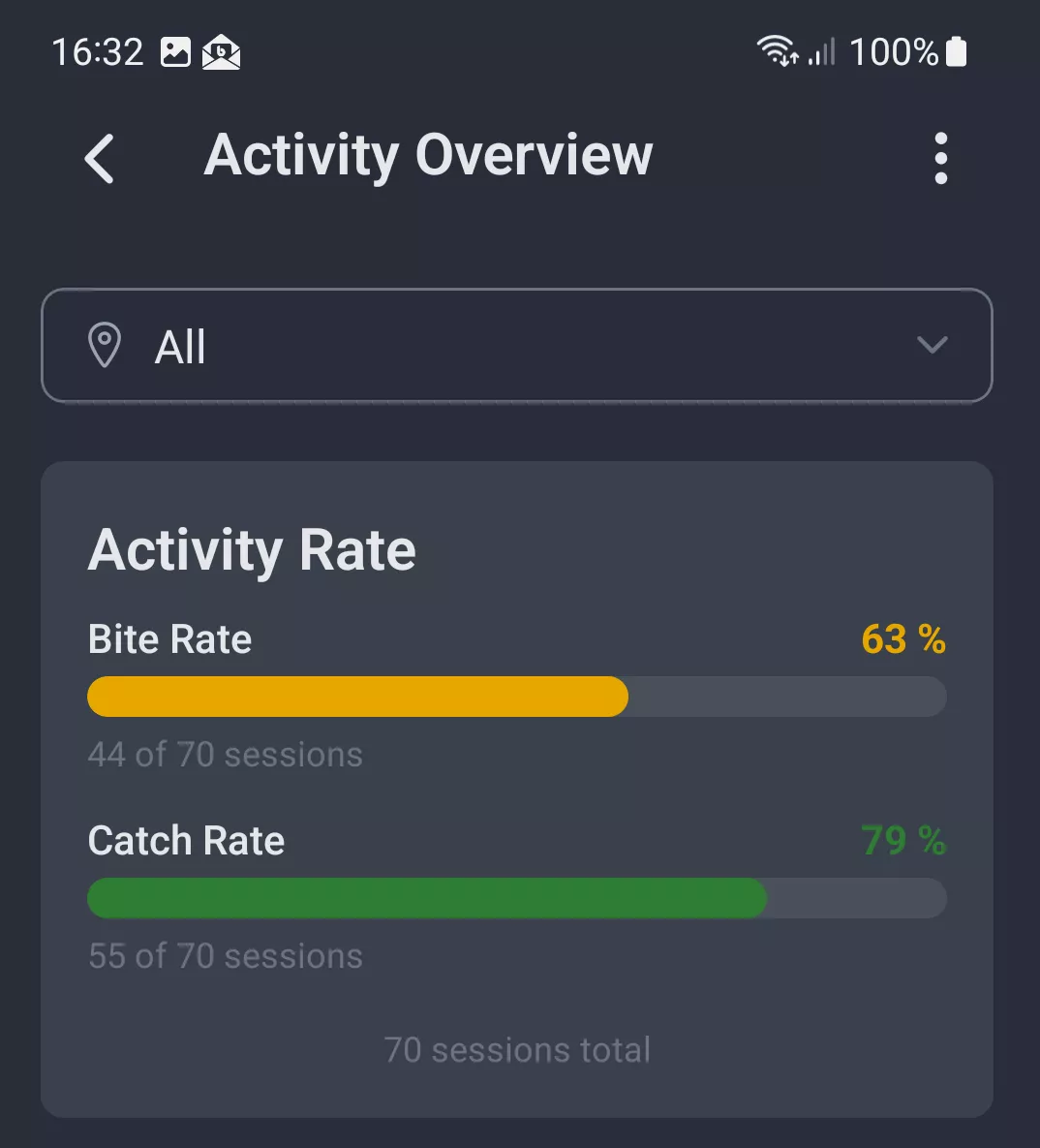The height and width of the screenshot is (1148, 1040).
Task: Tap the location pin icon in the filter
Action: point(104,346)
